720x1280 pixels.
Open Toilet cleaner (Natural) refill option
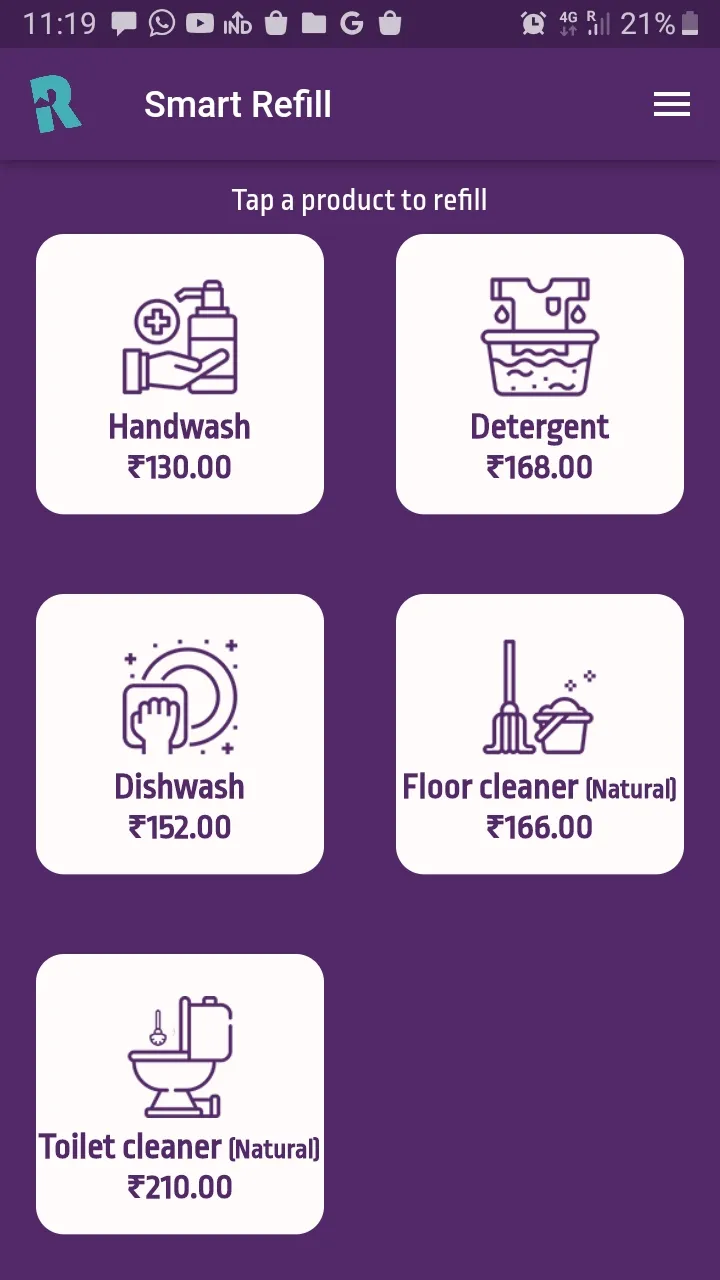pyautogui.click(x=180, y=1094)
